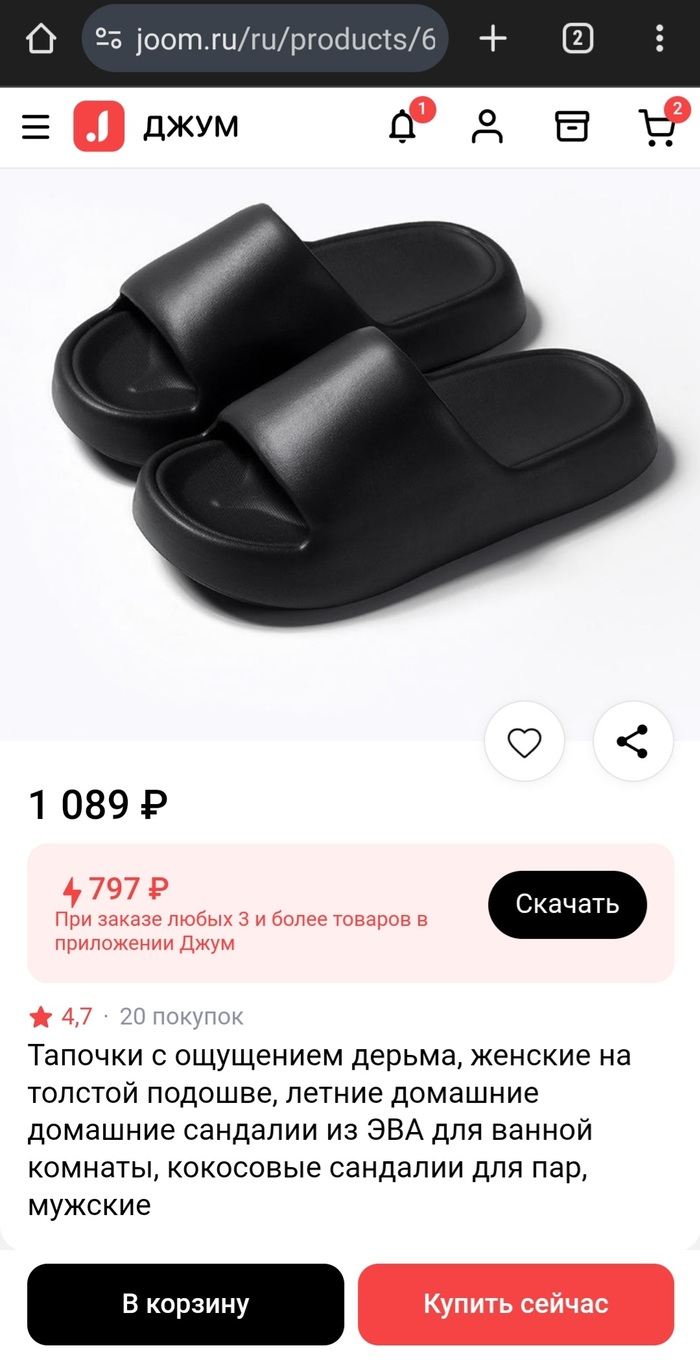Open the hamburger menu

(36, 127)
